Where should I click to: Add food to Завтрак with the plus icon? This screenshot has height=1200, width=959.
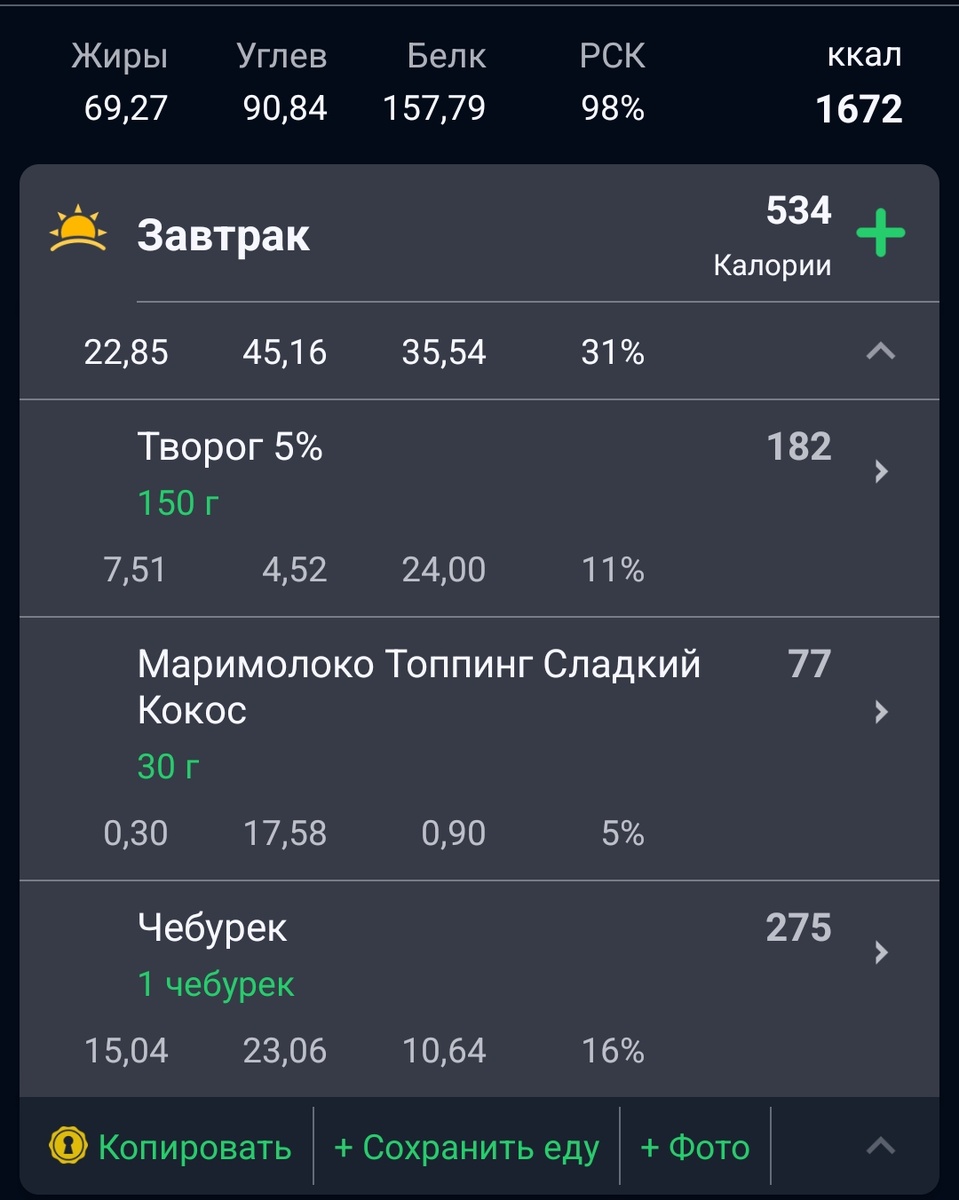point(880,233)
